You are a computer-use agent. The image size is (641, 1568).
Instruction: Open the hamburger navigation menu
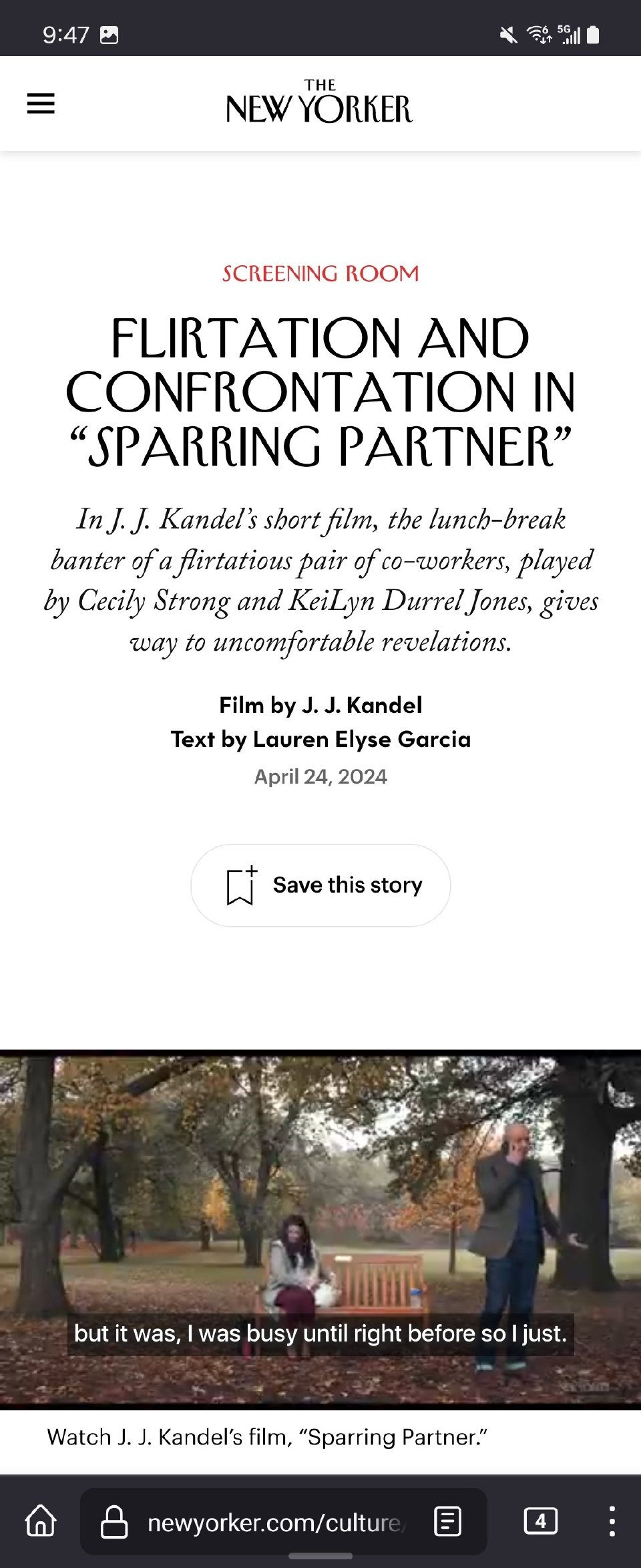coord(41,104)
